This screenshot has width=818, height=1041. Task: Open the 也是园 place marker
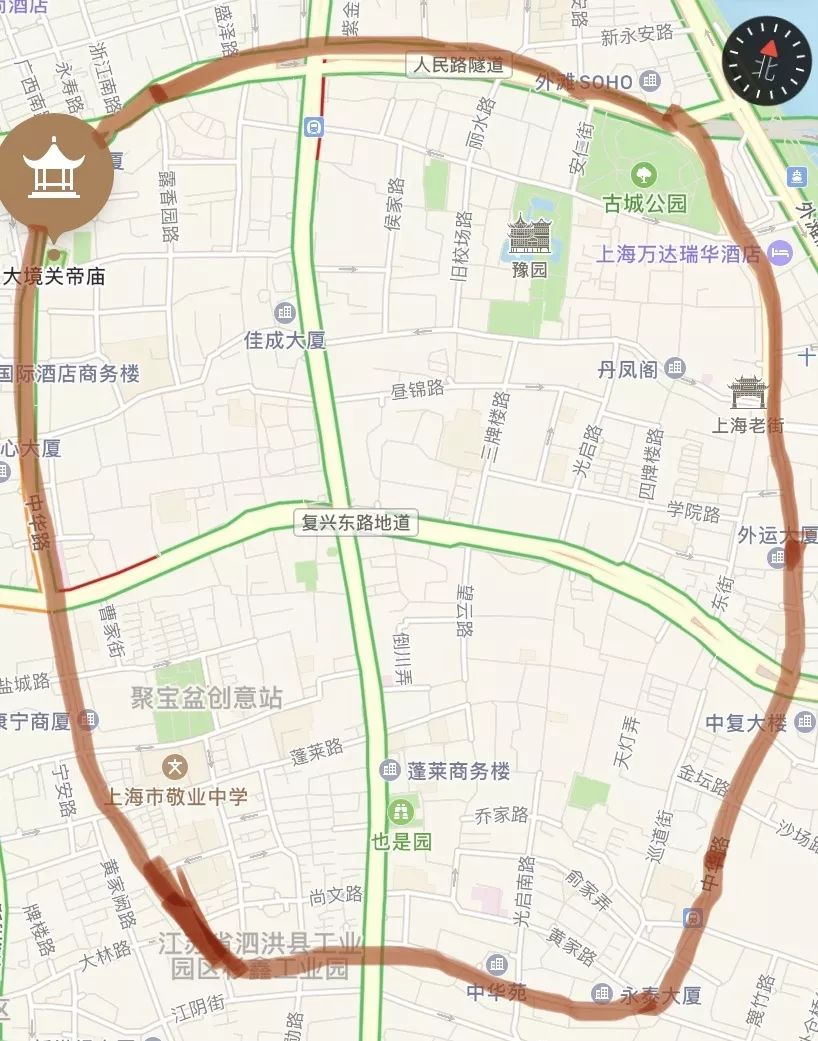tap(401, 811)
